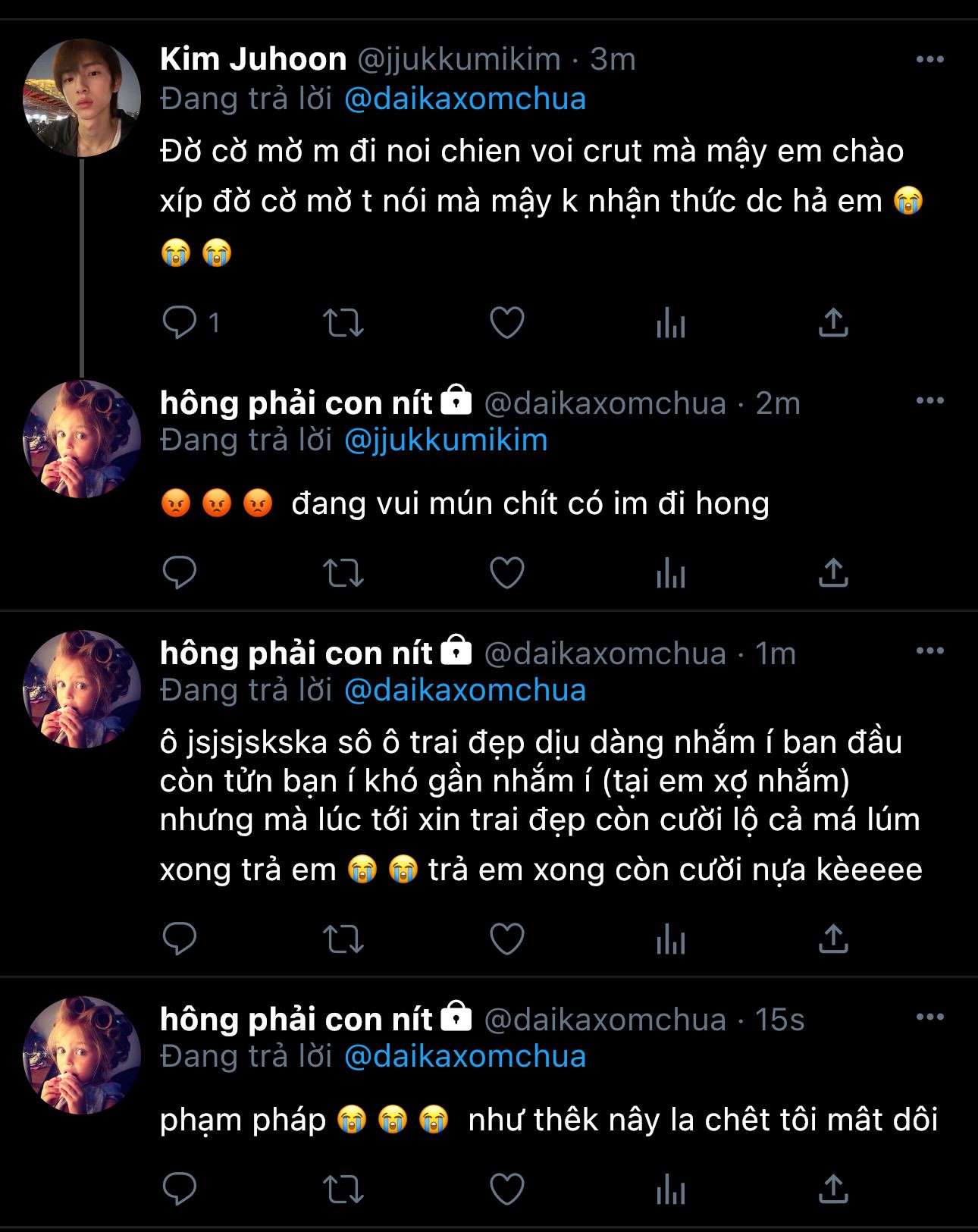The image size is (978, 1232).
Task: Open more options on the 15s tweet
Action: coord(929,1017)
